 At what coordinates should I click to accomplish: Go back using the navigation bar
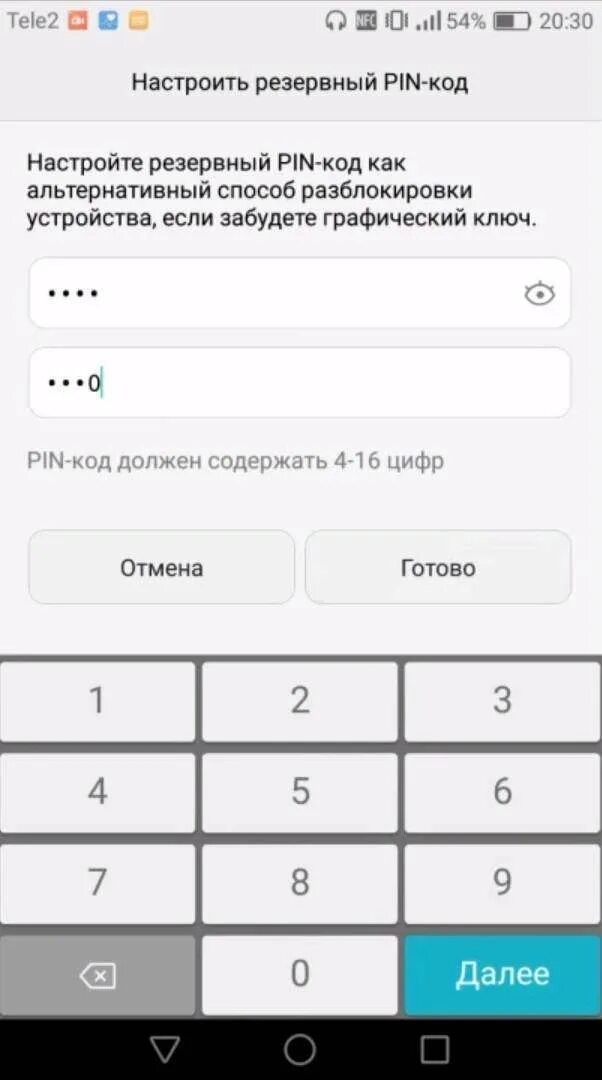pos(165,1050)
